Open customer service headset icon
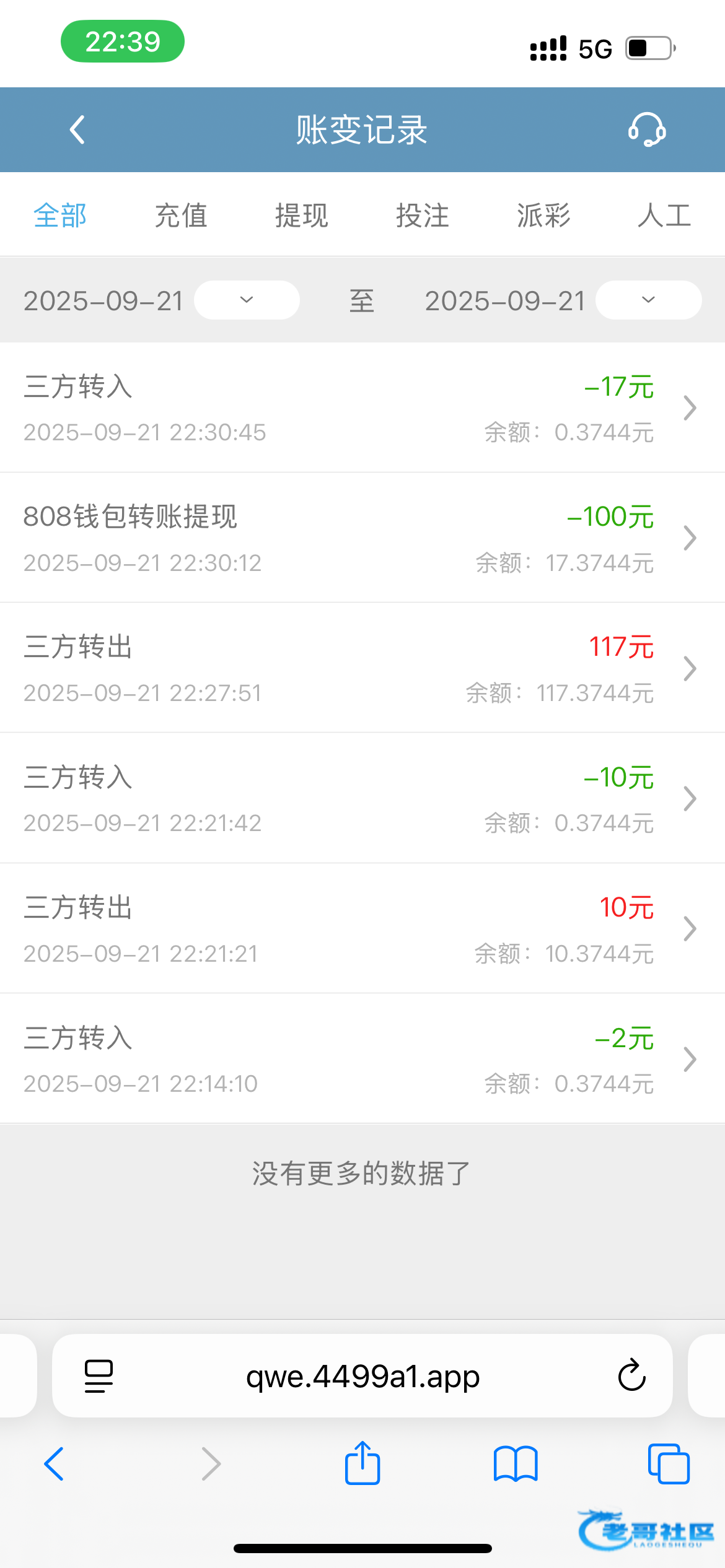The width and height of the screenshot is (725, 1568). coord(647,130)
